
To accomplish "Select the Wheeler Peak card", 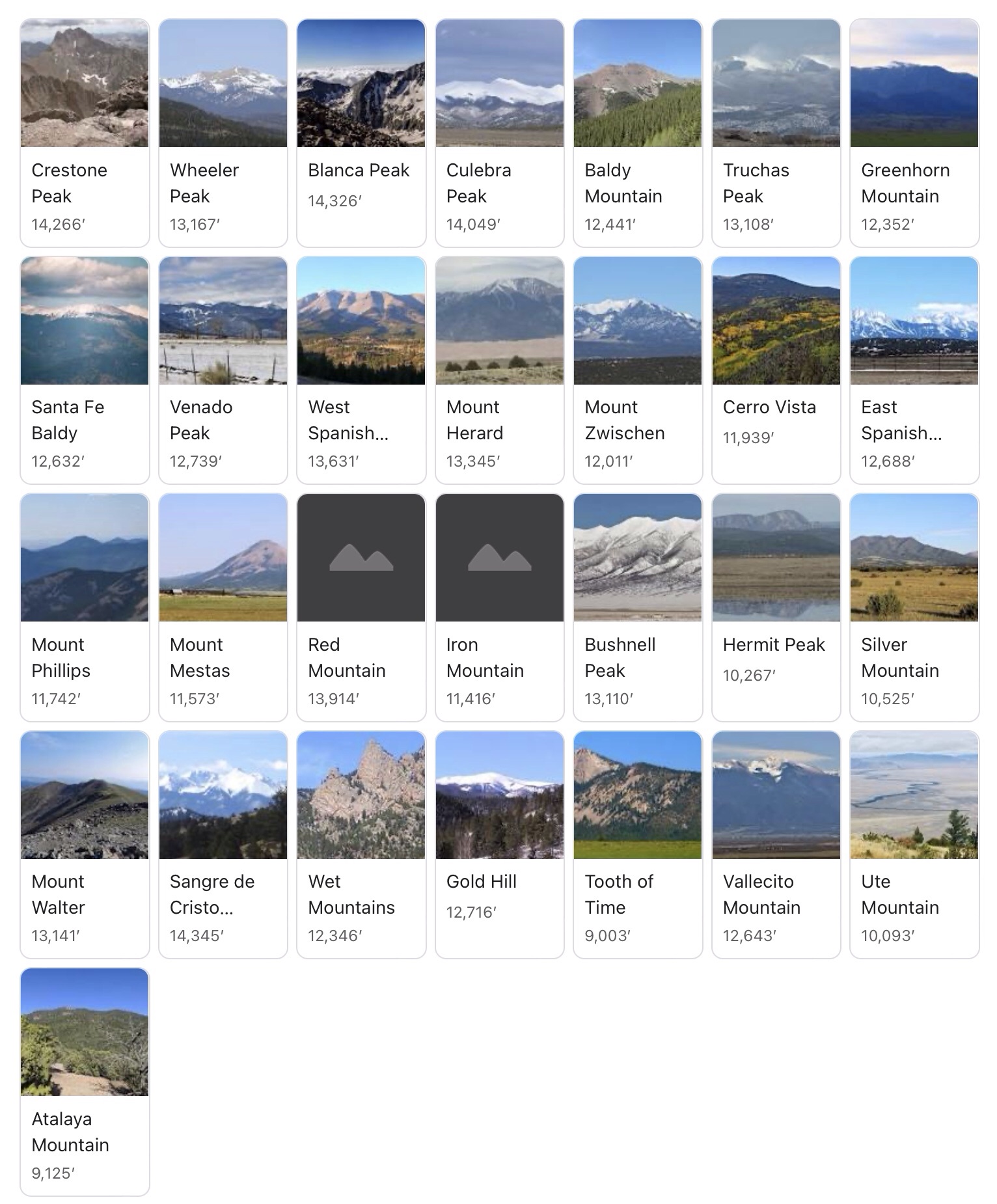I will (x=223, y=133).
